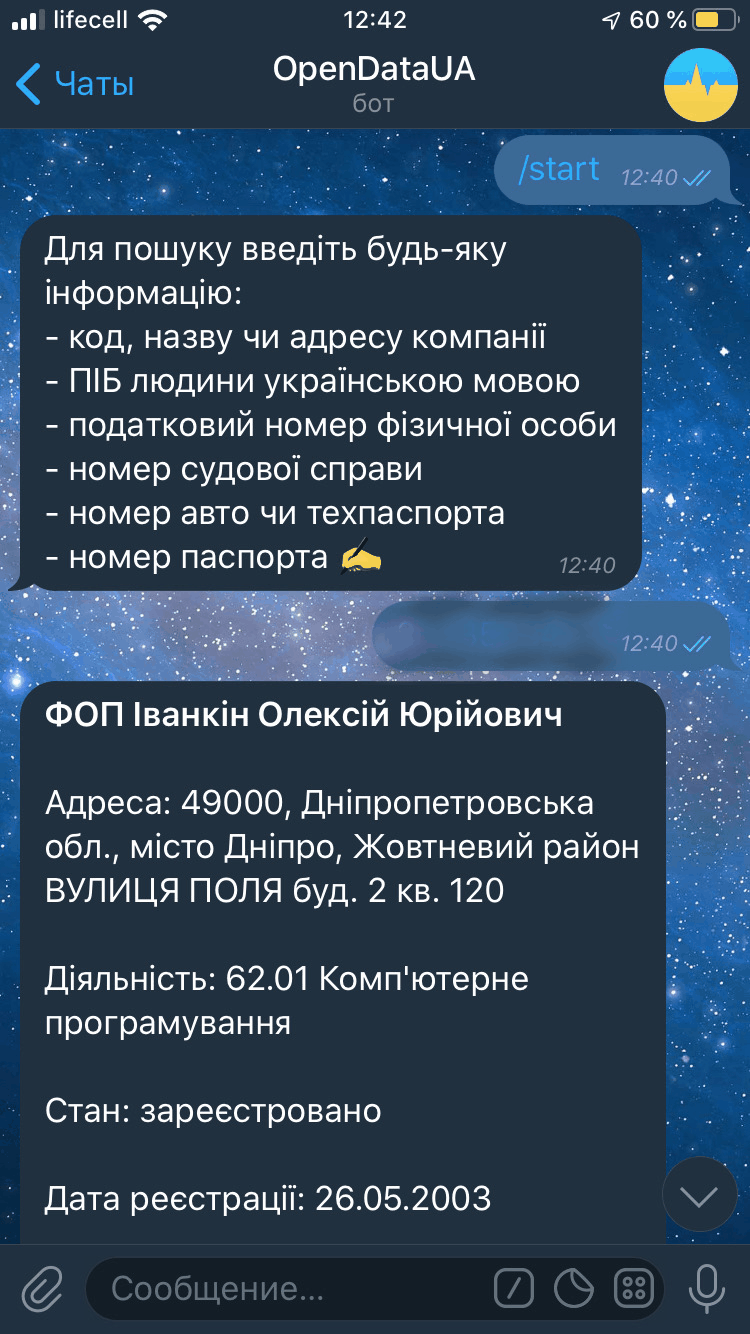
Task: Focus the Сообщение input field
Action: click(x=290, y=1288)
